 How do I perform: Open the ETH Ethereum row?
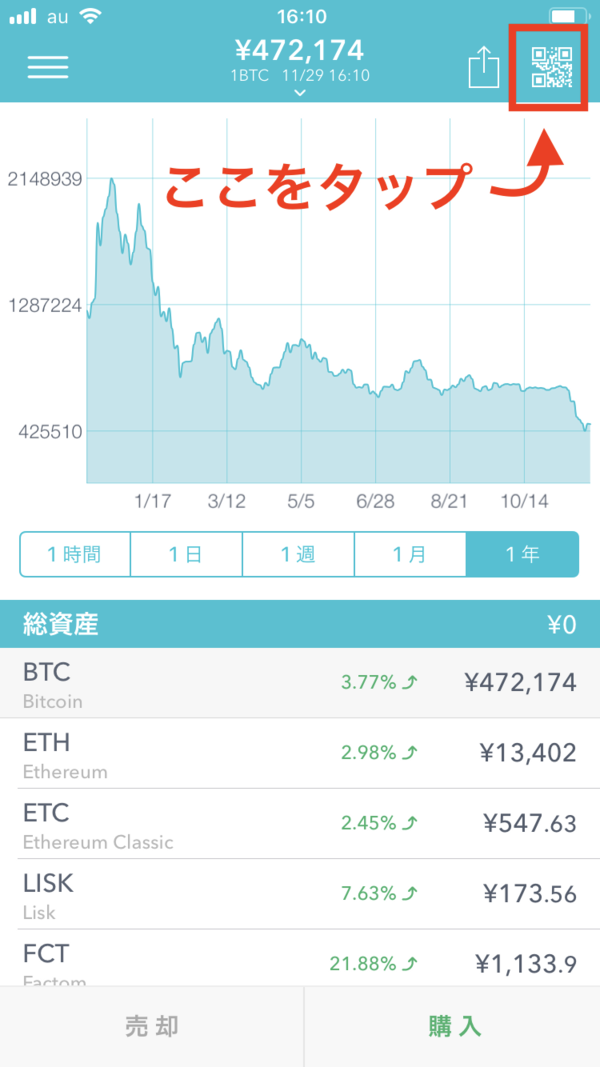(300, 754)
